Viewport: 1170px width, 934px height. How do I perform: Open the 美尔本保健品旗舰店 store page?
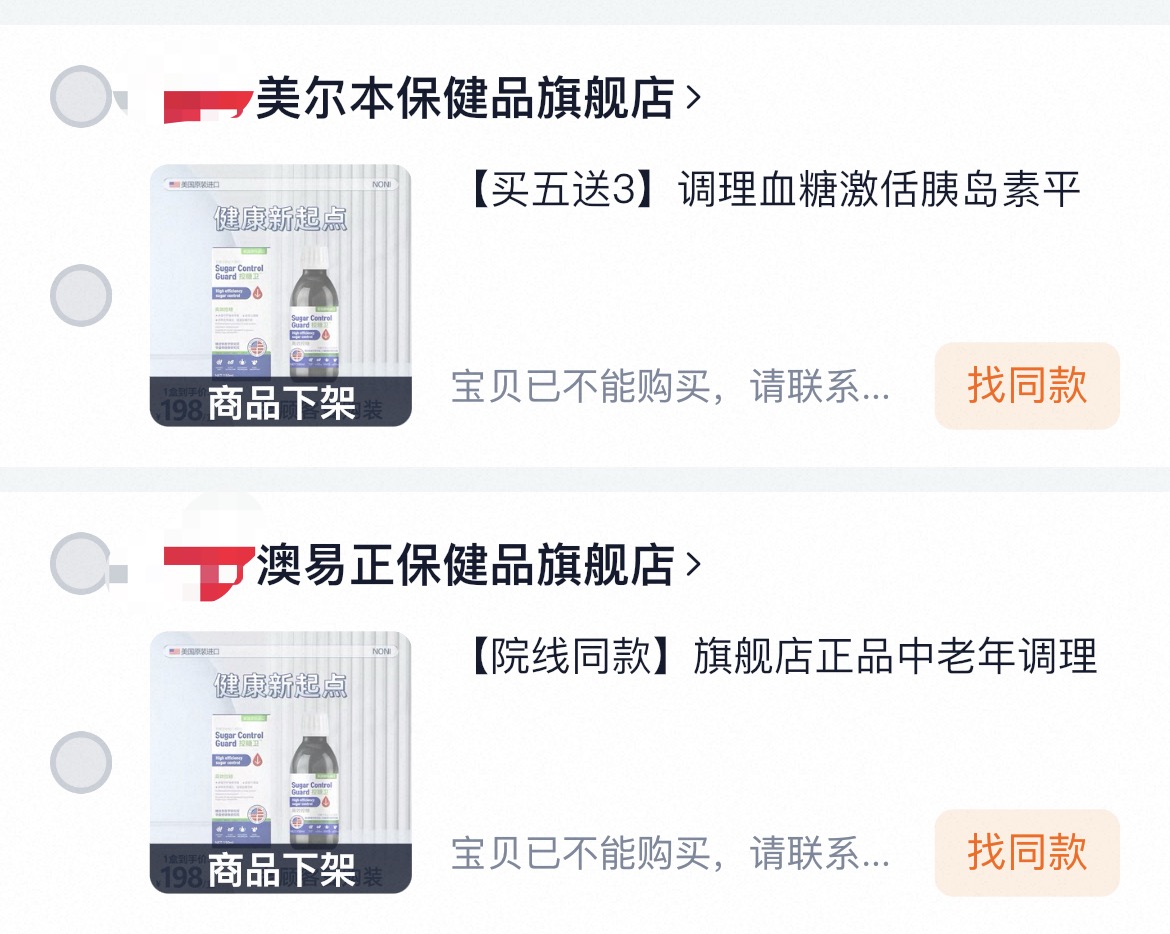click(x=465, y=99)
